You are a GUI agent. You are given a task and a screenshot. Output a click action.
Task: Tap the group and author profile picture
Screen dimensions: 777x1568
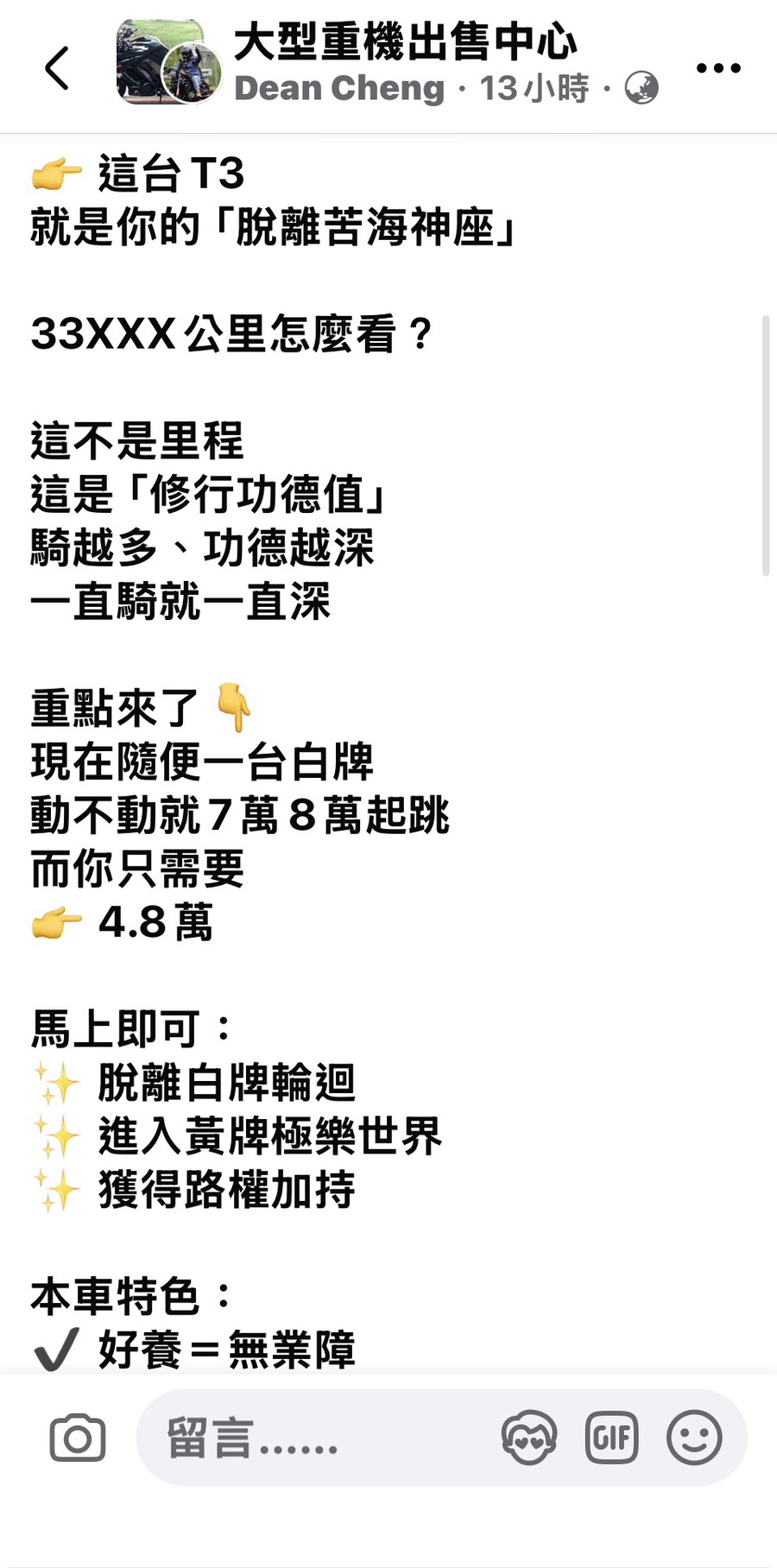(x=168, y=63)
